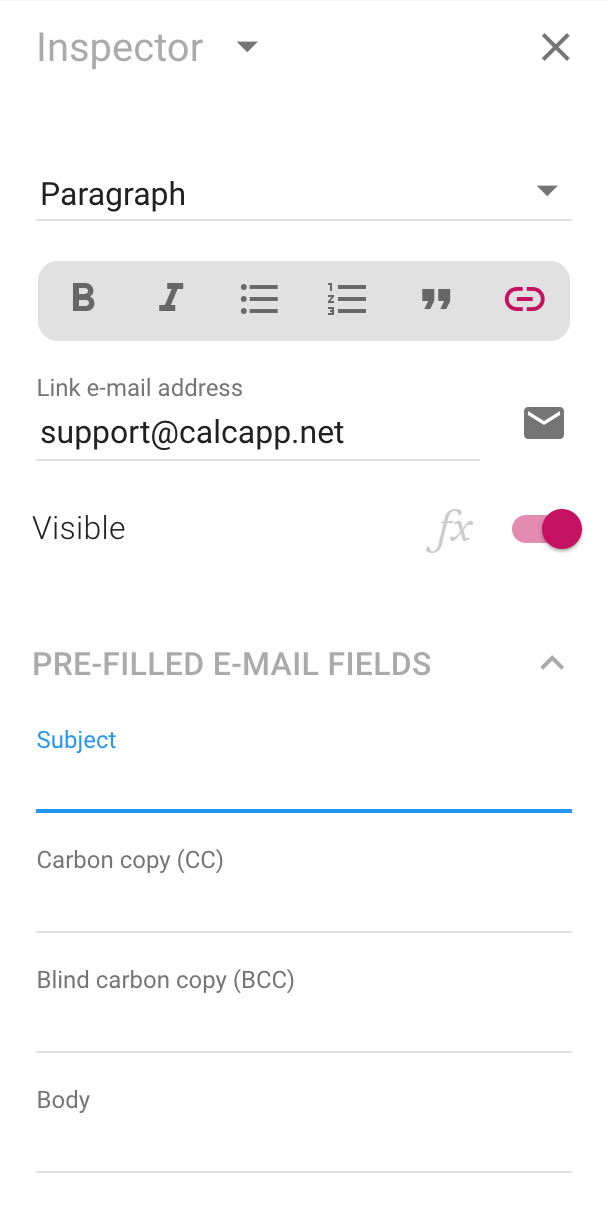Open the Paragraph style dropdown

click(304, 193)
